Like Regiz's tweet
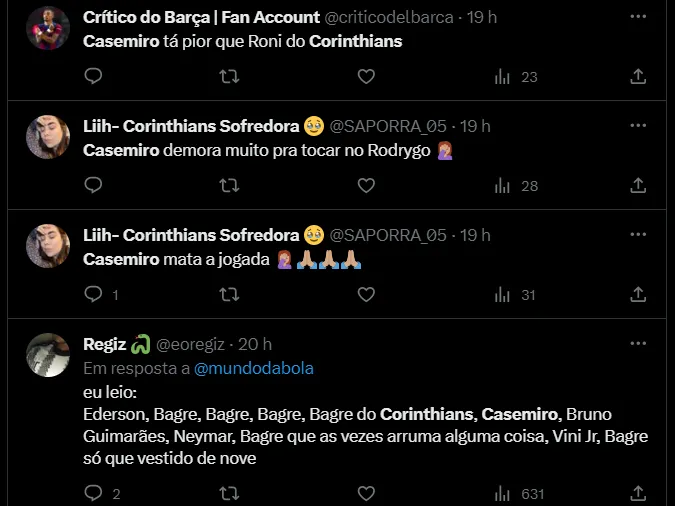This screenshot has width=675, height=506. tap(366, 493)
